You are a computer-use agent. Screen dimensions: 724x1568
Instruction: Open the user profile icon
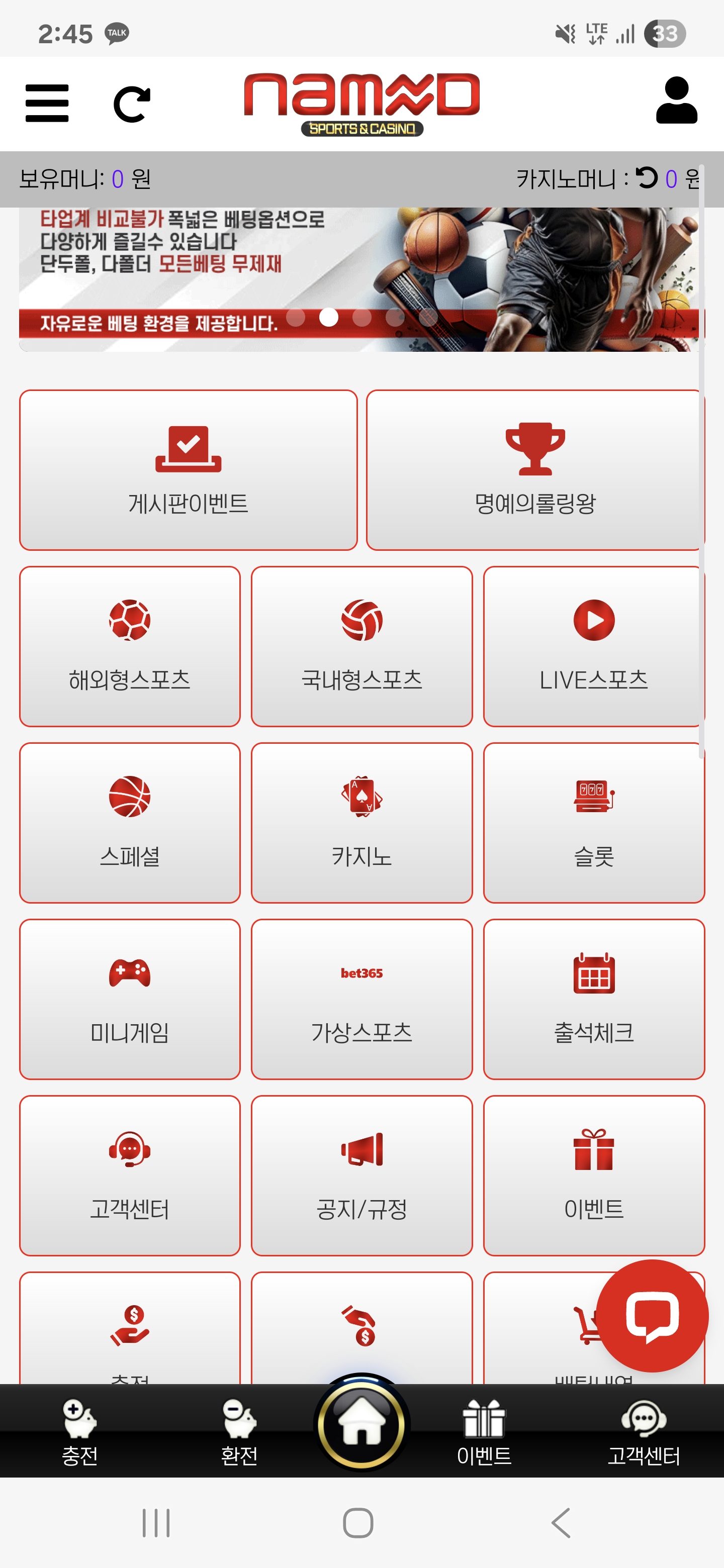[676, 101]
